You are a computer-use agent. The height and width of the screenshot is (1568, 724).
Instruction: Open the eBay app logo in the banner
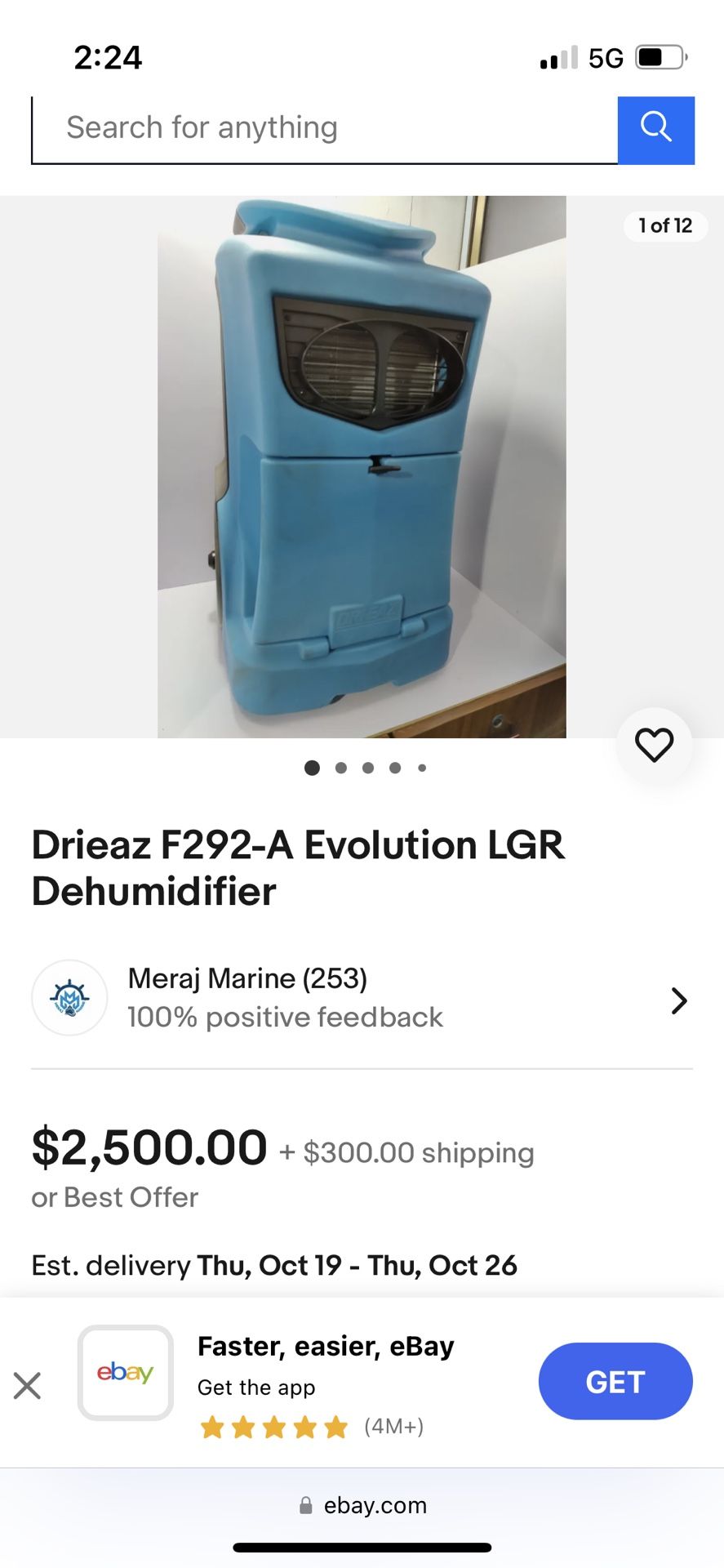[x=125, y=1374]
